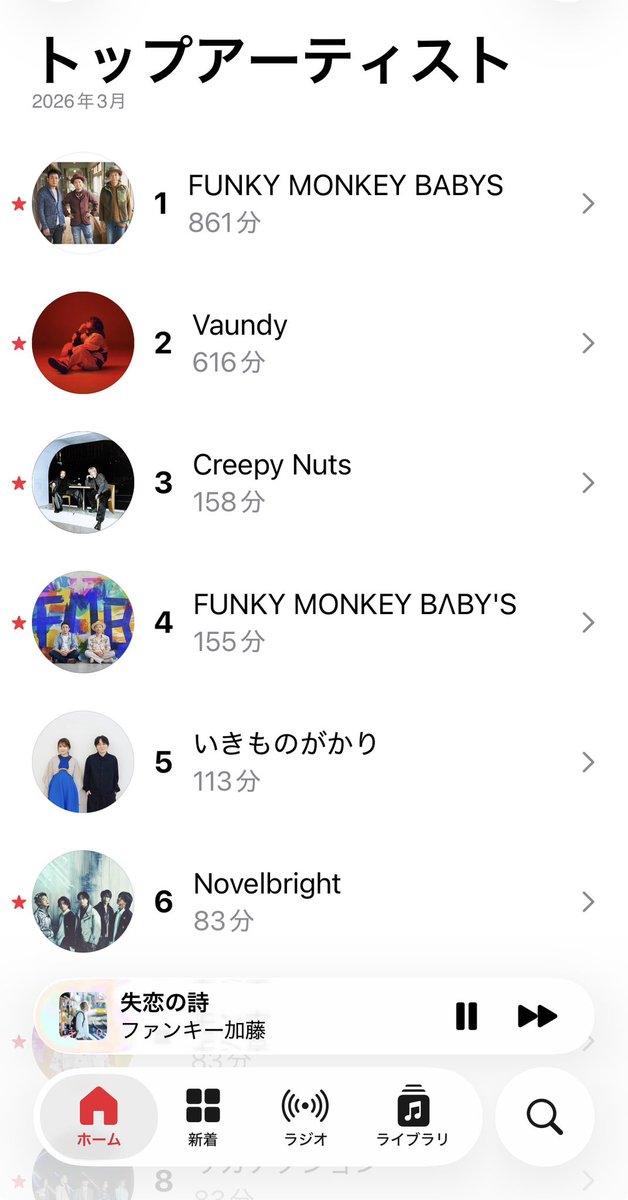Open the Novelbright artist row
The height and width of the screenshot is (1200, 628).
coord(314,902)
